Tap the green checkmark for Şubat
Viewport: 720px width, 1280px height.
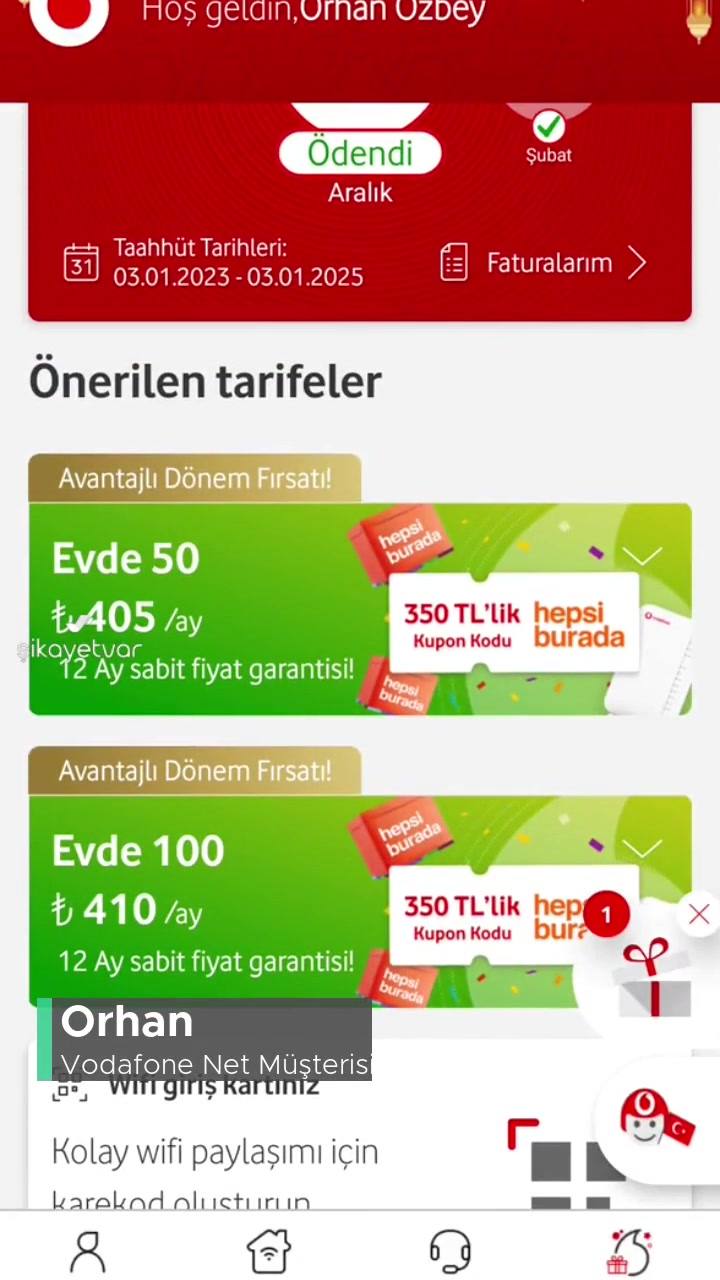[x=548, y=126]
